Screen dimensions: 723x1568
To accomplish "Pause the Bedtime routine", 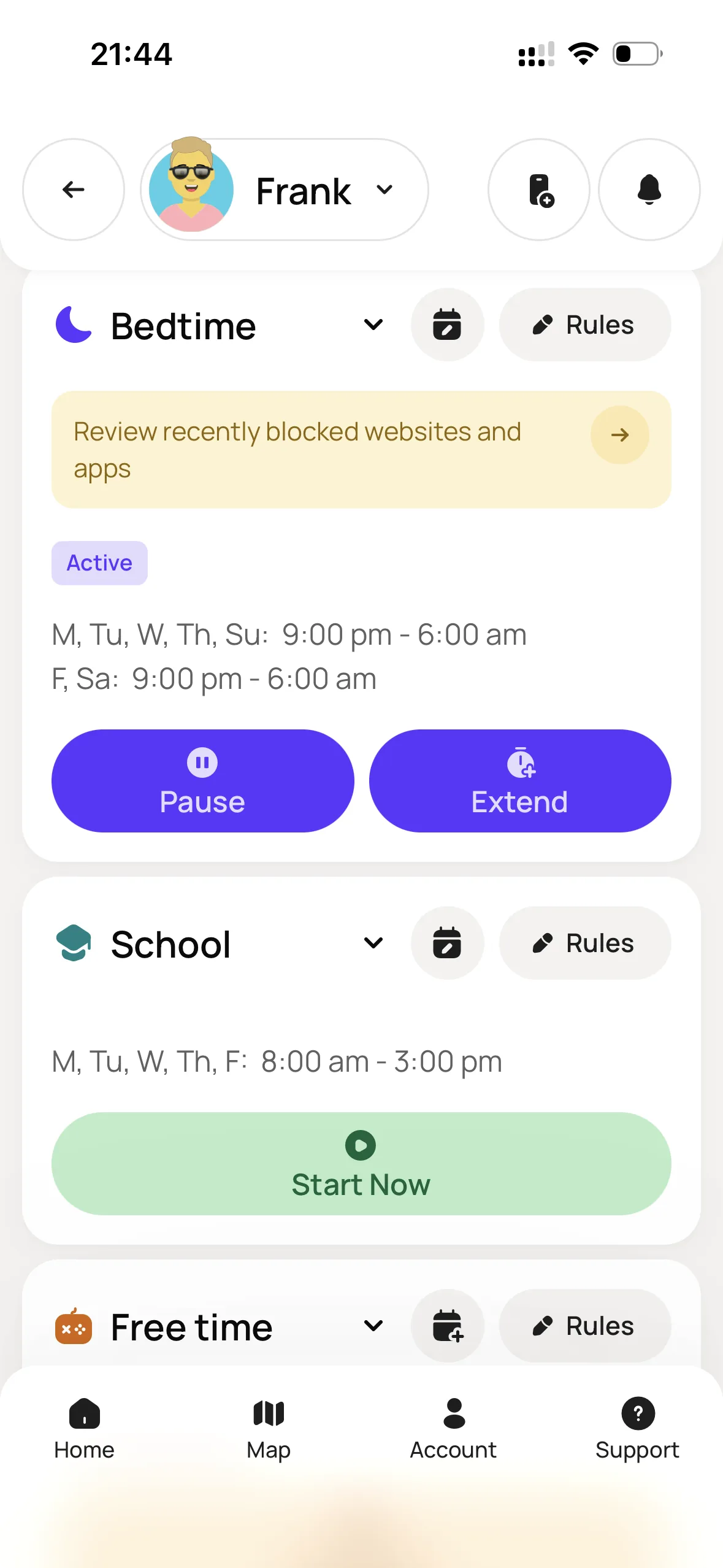I will click(x=202, y=780).
